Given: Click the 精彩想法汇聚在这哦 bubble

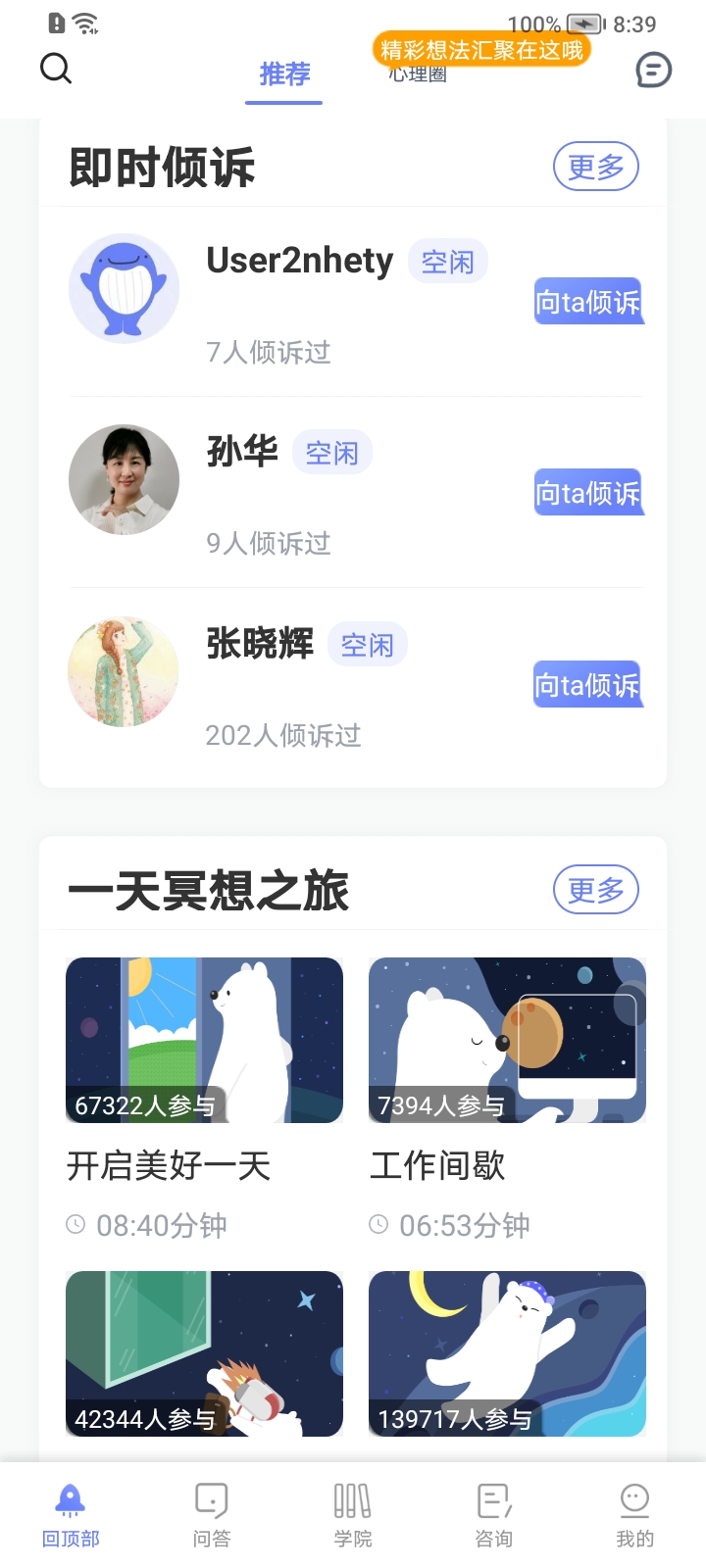Looking at the screenshot, I should click(x=481, y=48).
